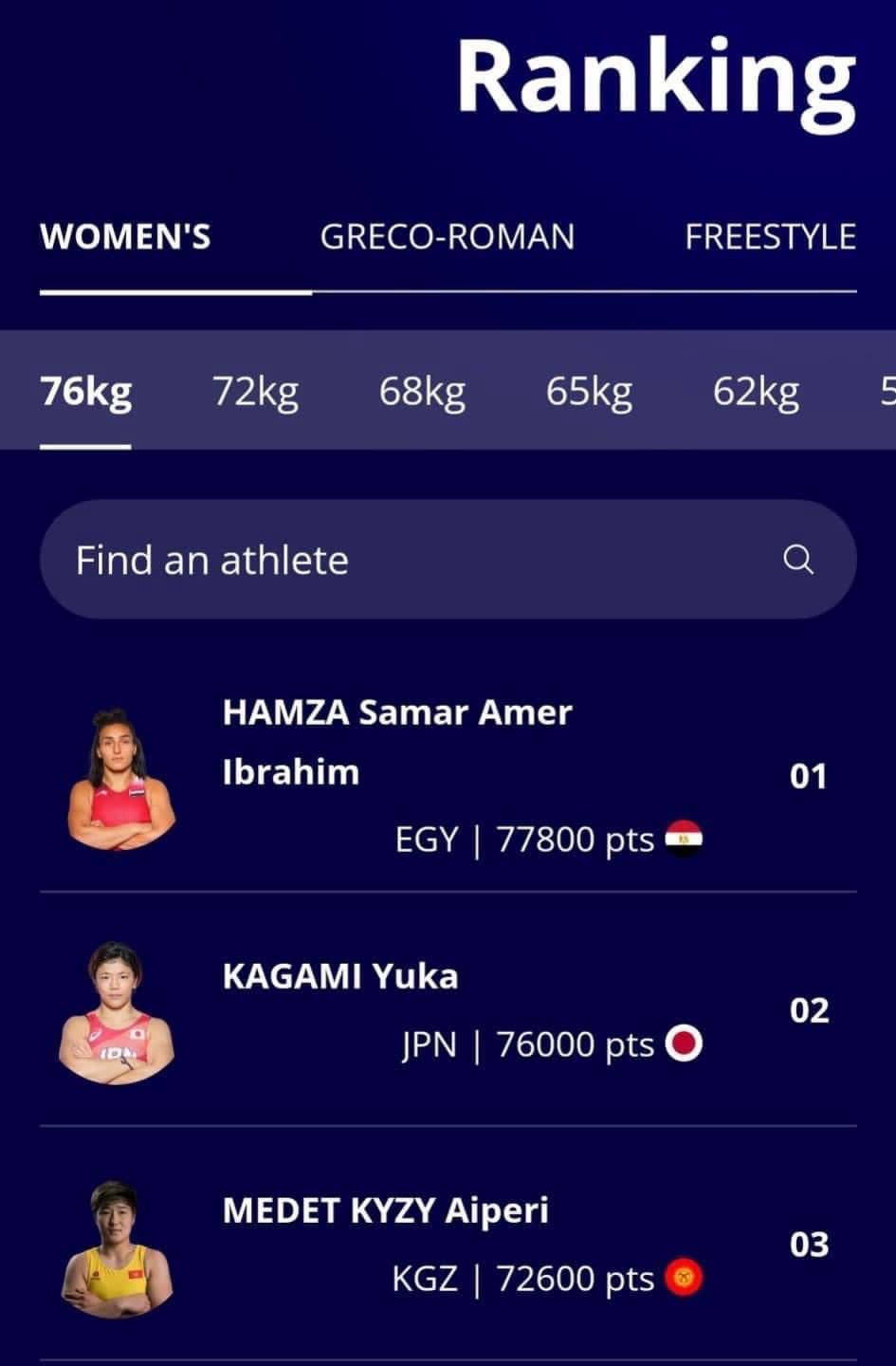The width and height of the screenshot is (896, 1366).
Task: Open KAGAMI Yuka's athlete profile
Action: [x=339, y=976]
